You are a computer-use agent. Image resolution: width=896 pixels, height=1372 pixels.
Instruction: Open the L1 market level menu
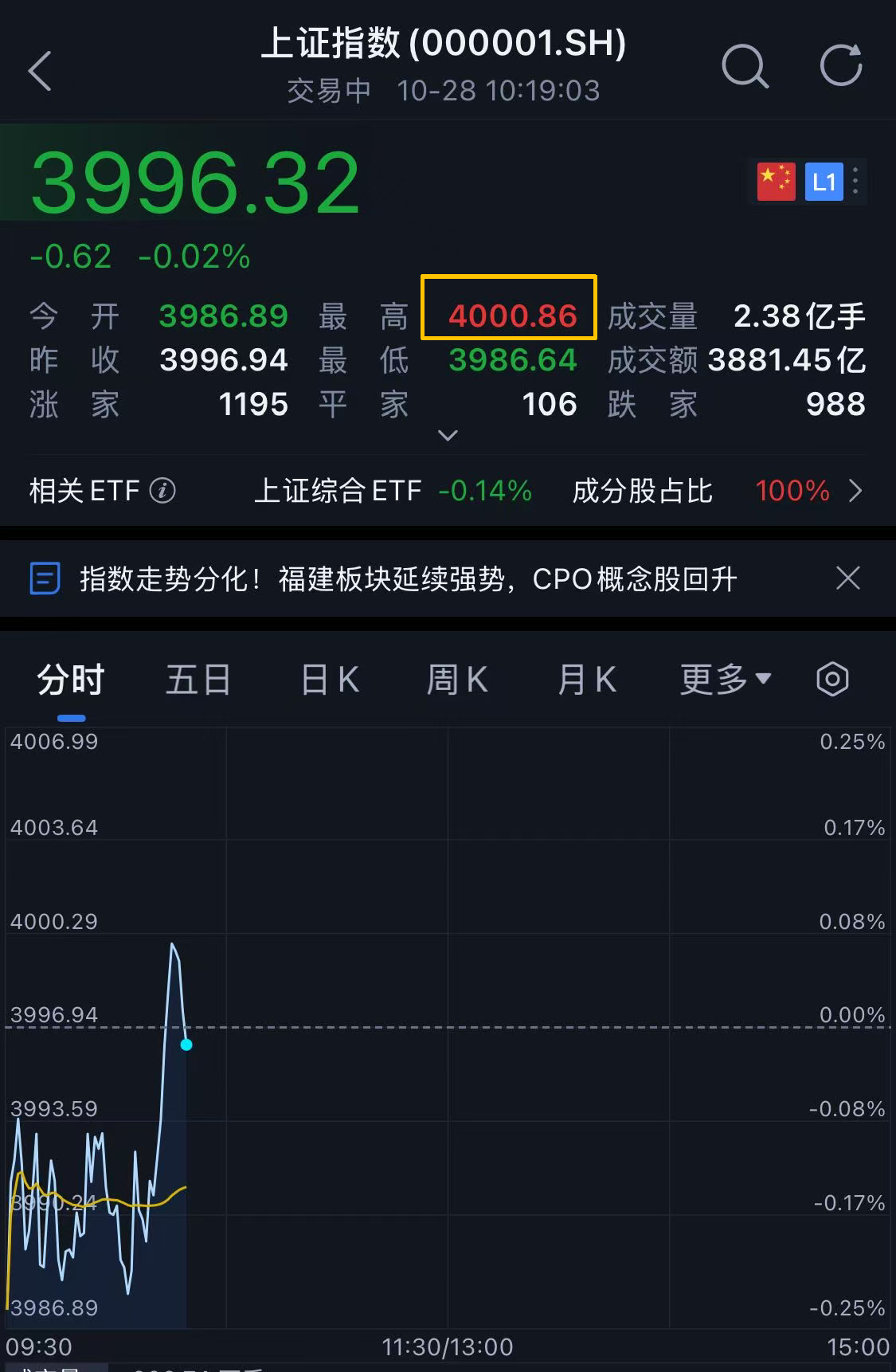coord(824,182)
